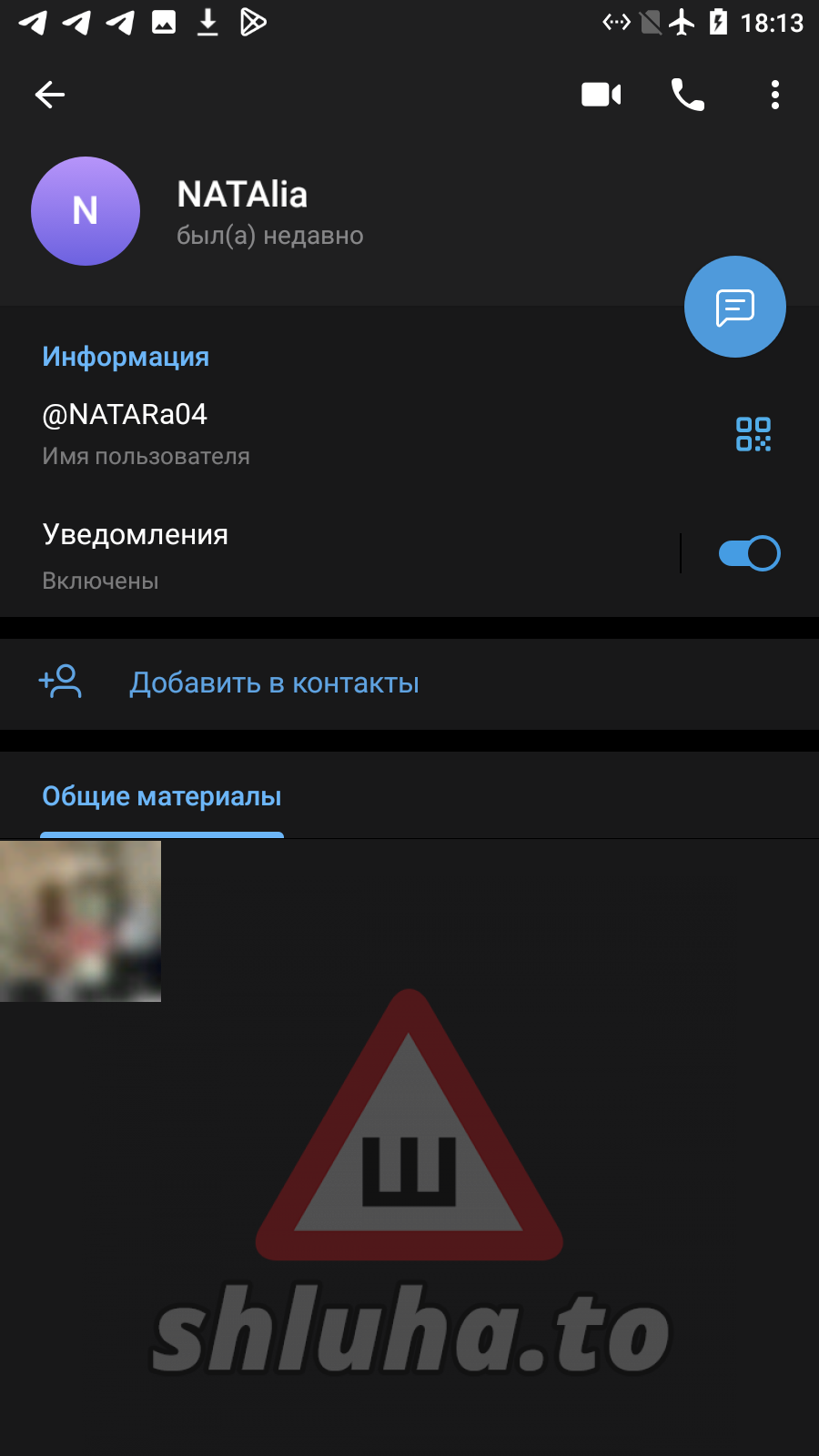The height and width of the screenshot is (1456, 819).
Task: Open the message chat floating button
Action: [x=734, y=308]
